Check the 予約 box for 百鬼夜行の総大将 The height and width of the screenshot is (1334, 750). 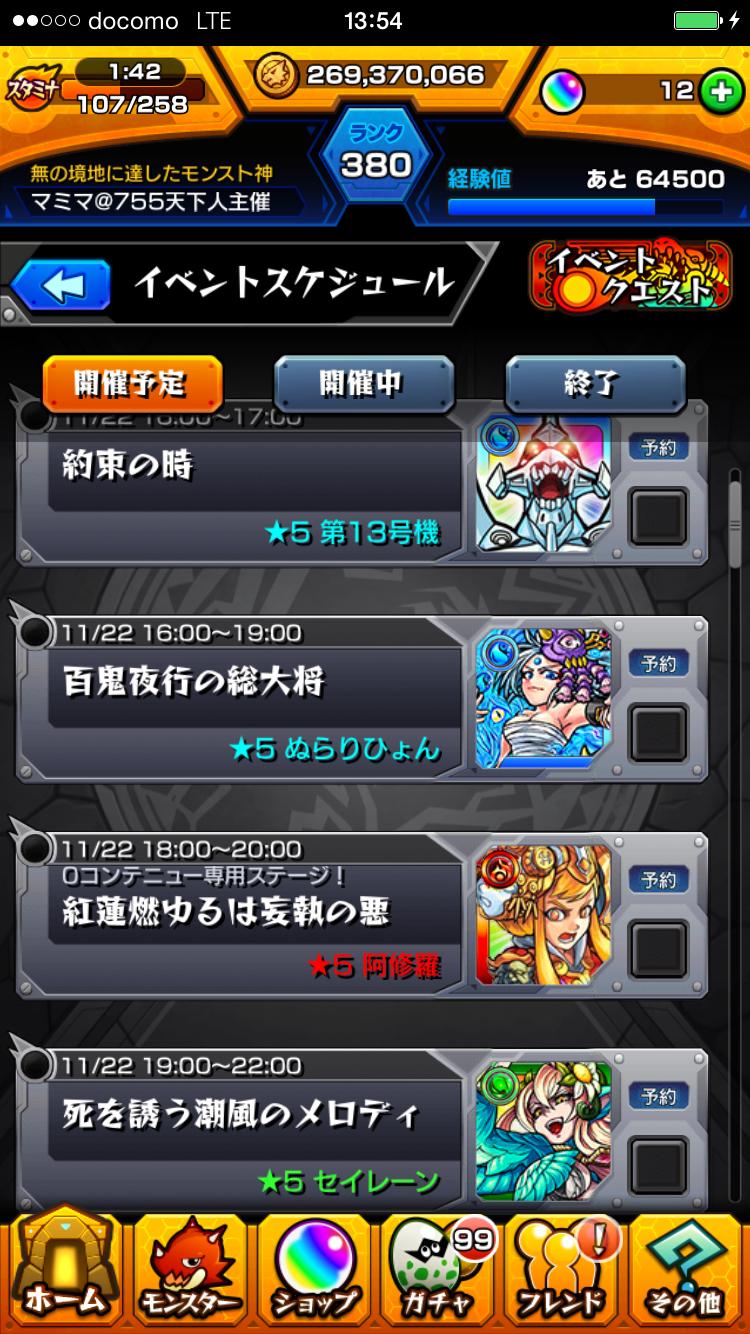click(x=658, y=733)
